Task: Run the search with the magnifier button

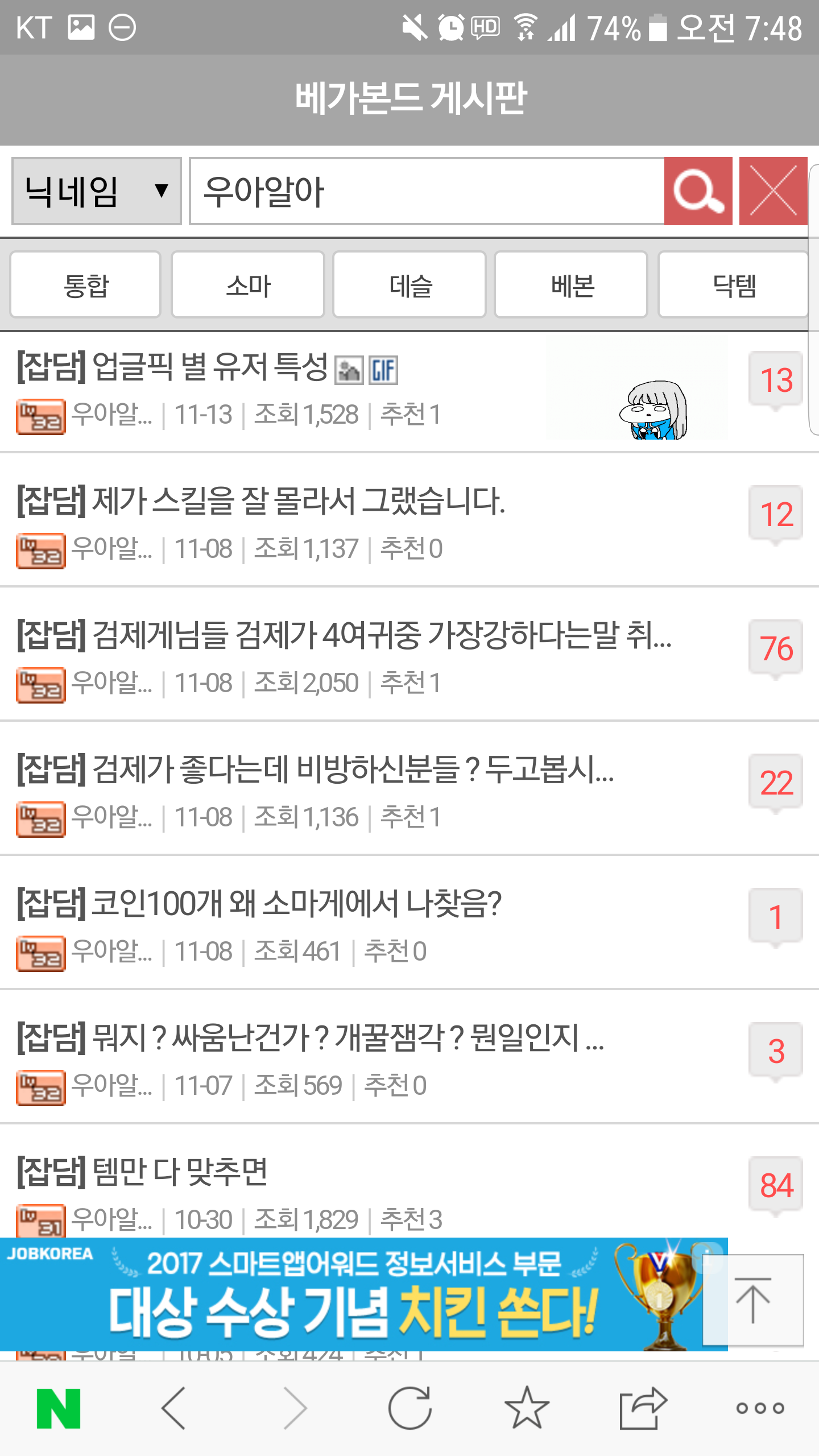Action: click(698, 191)
